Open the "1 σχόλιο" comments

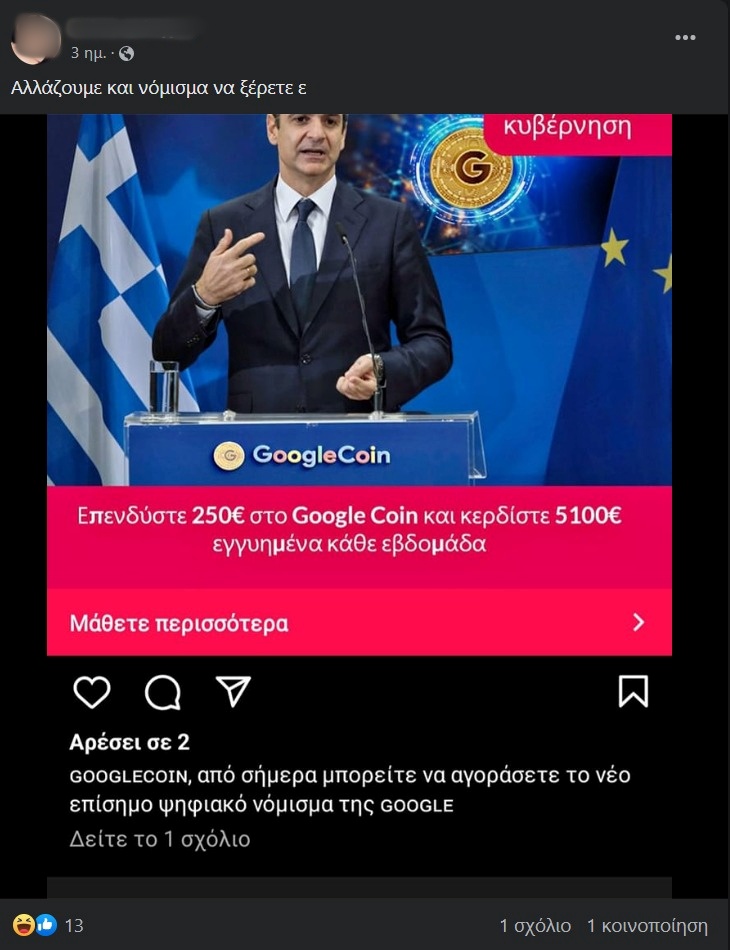pyautogui.click(x=535, y=926)
